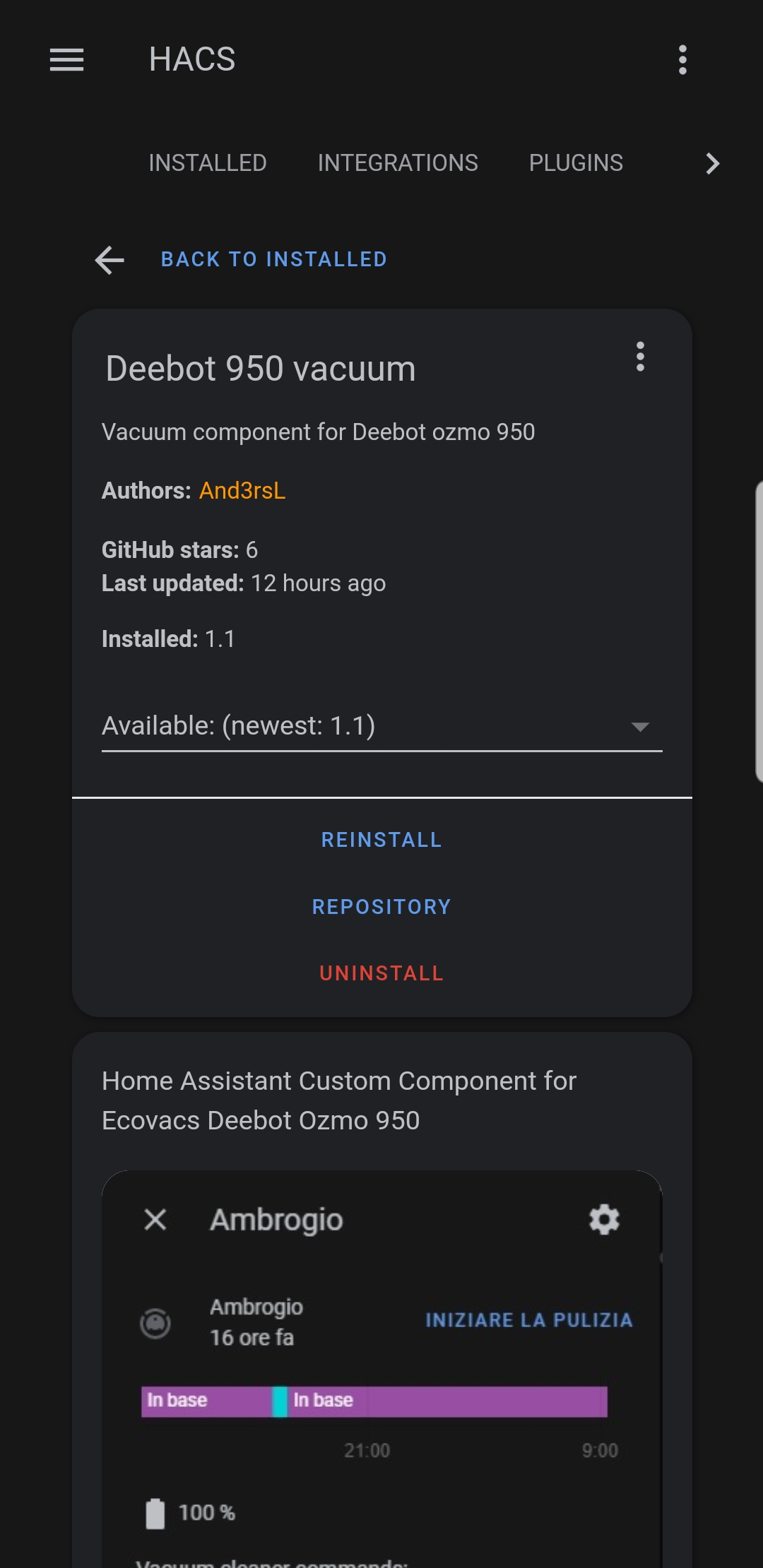This screenshot has width=763, height=1568.
Task: Close the Ambrogio vacuum card
Action: click(155, 1219)
